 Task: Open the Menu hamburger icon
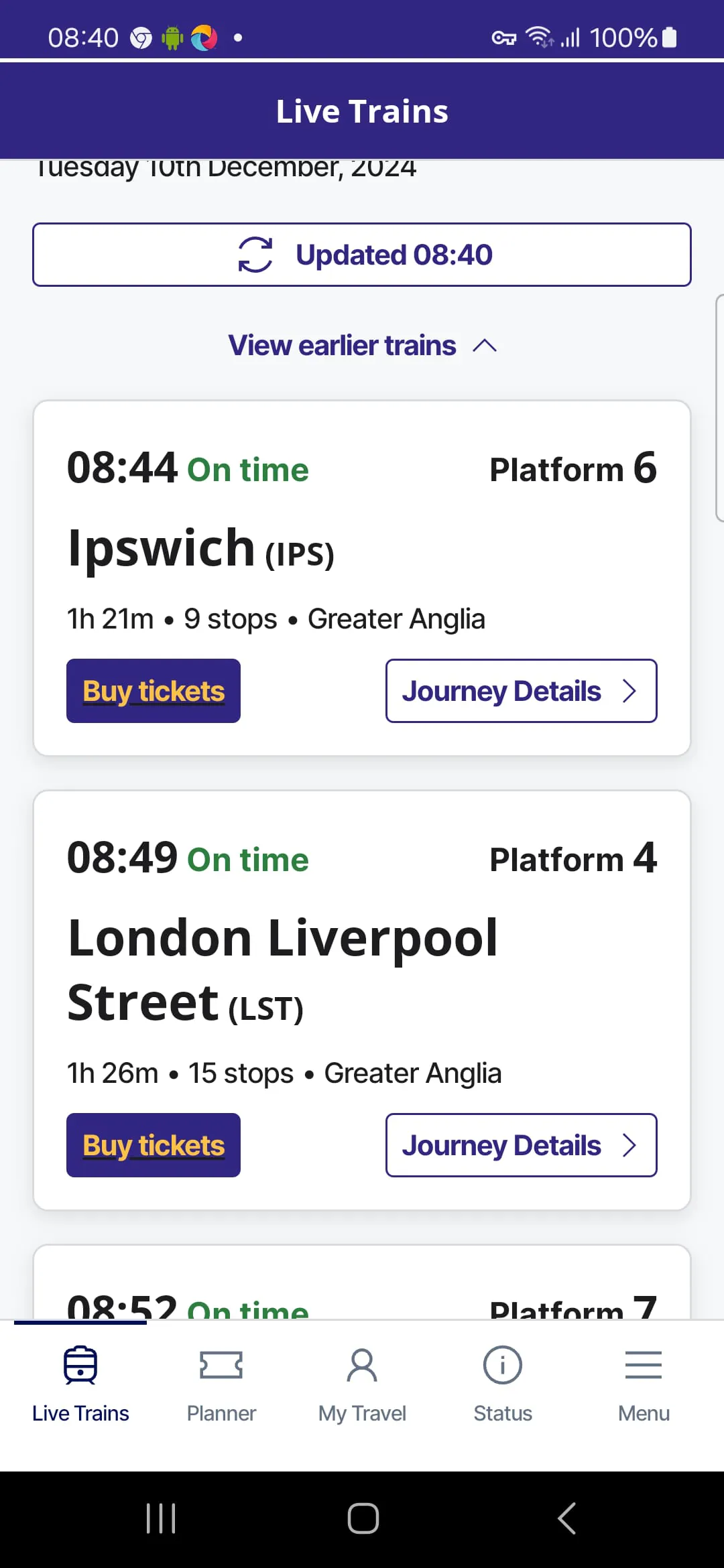(643, 1365)
